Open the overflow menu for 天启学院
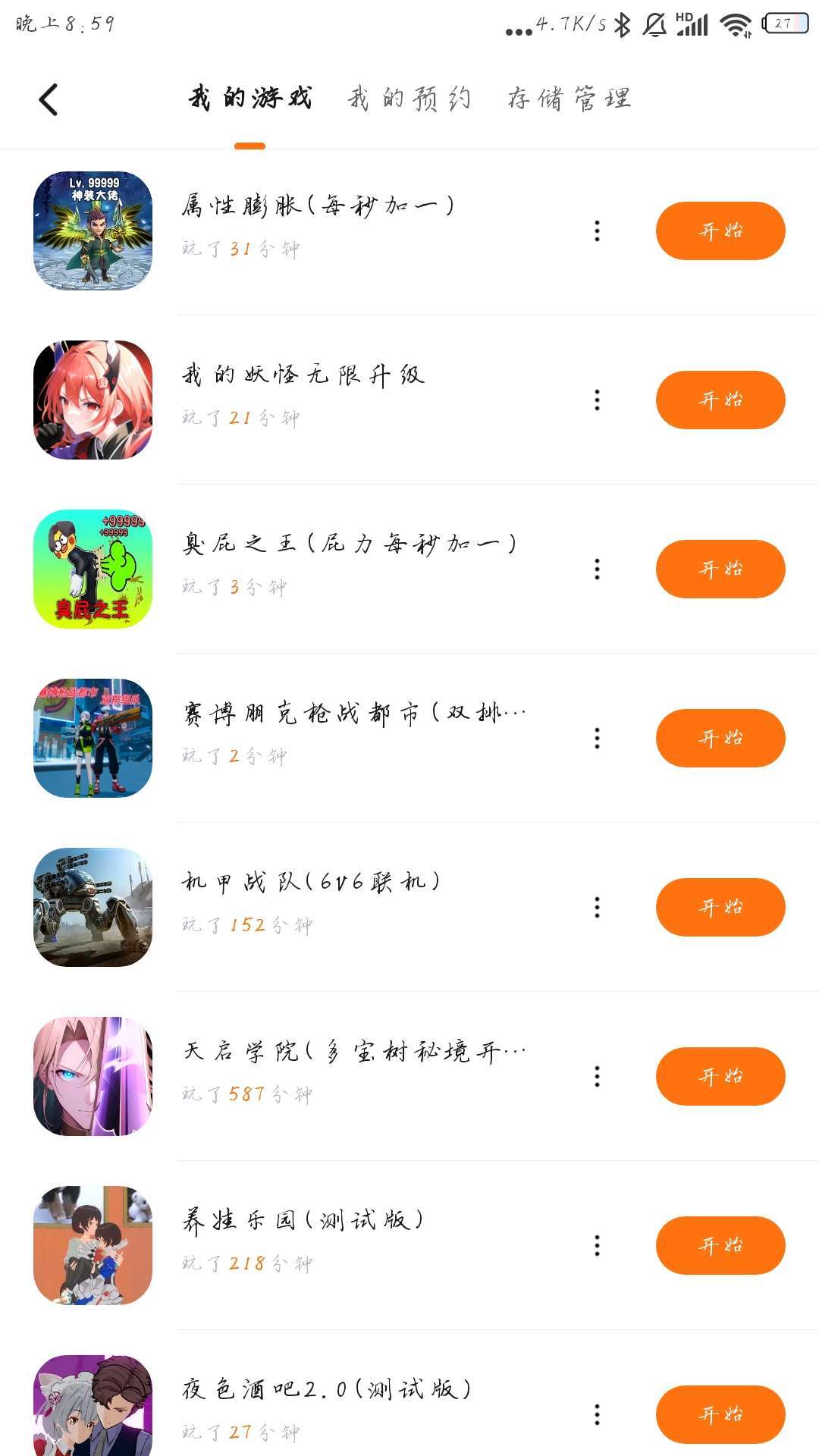 597,1076
